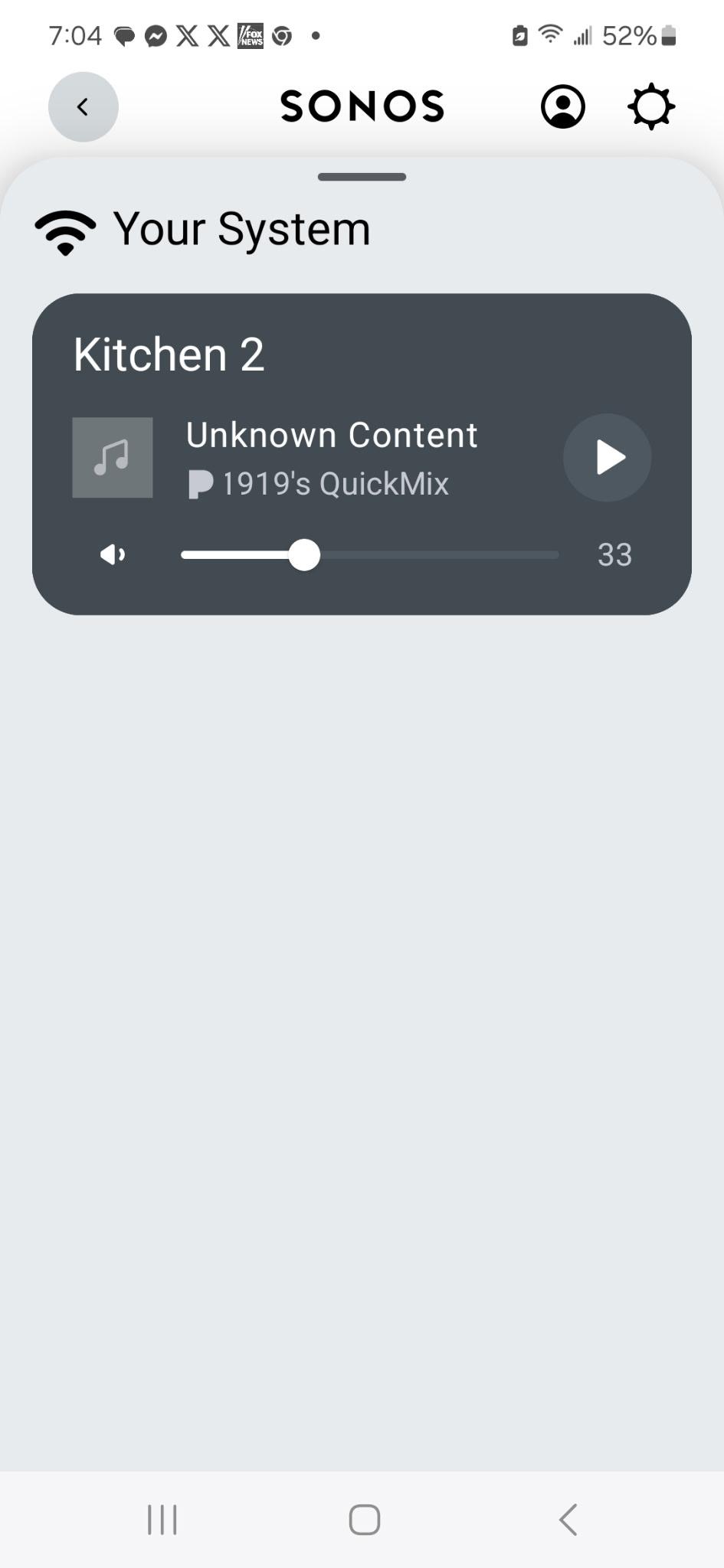Go back using the top-left arrow
The image size is (724, 1568).
pos(83,107)
